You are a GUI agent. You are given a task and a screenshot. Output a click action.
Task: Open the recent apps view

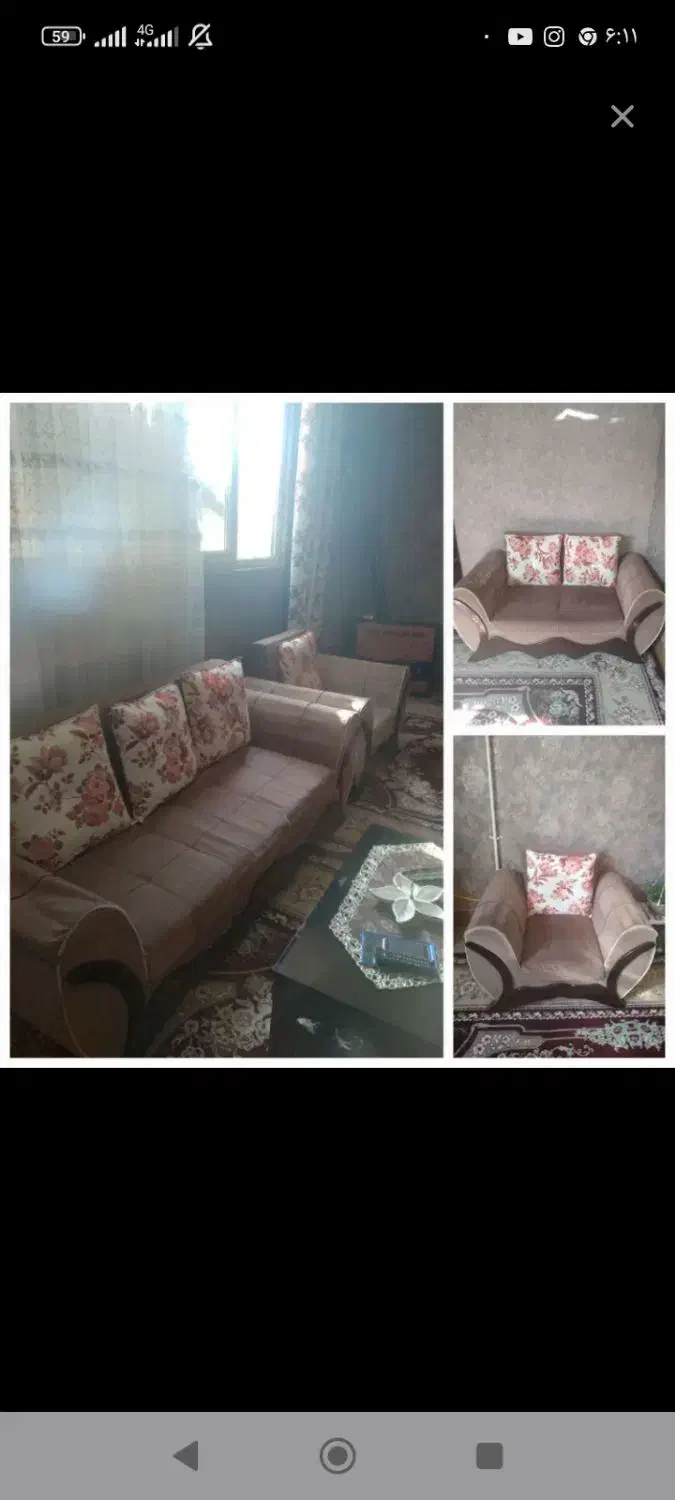[x=489, y=1455]
